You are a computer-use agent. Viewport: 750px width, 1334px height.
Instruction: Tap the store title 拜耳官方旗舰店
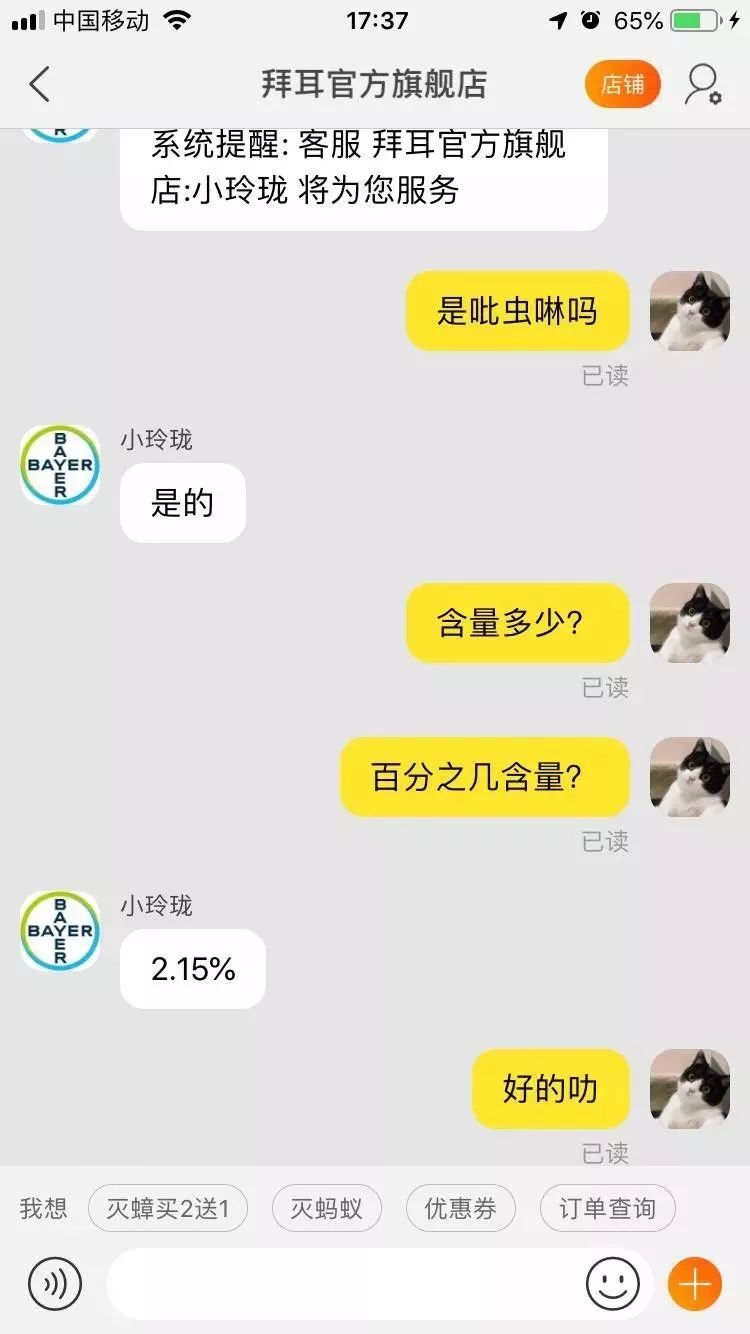point(375,85)
